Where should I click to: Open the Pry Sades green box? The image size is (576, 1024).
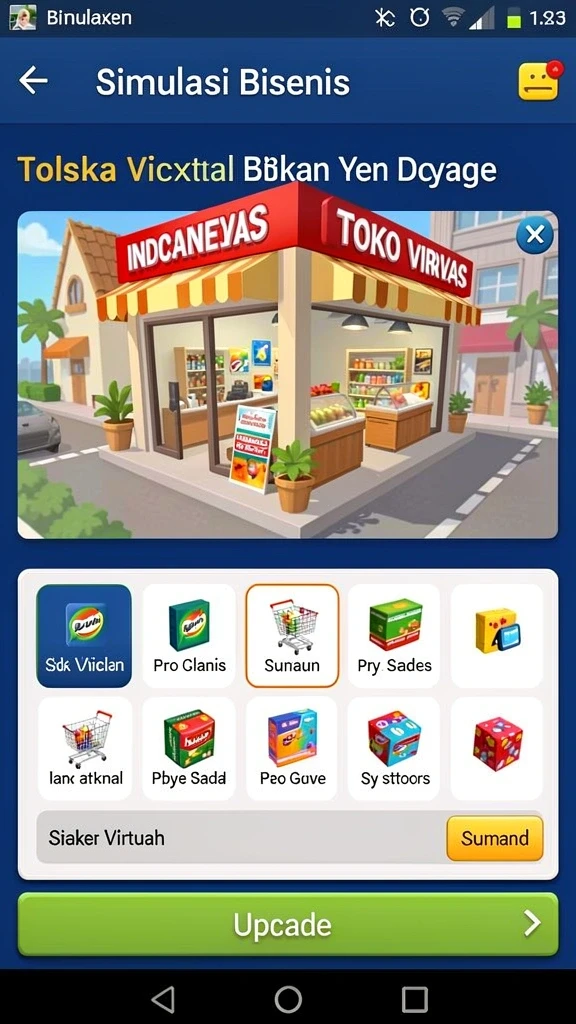coord(394,635)
